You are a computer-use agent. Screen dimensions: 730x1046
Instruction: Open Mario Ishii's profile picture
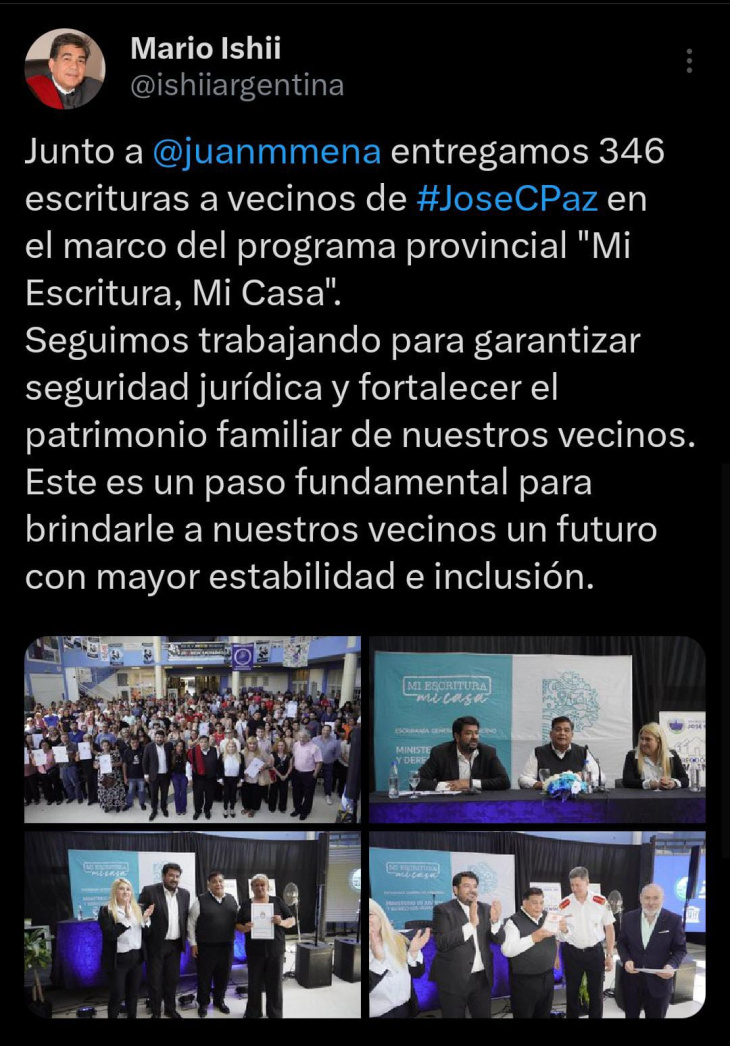65,69
